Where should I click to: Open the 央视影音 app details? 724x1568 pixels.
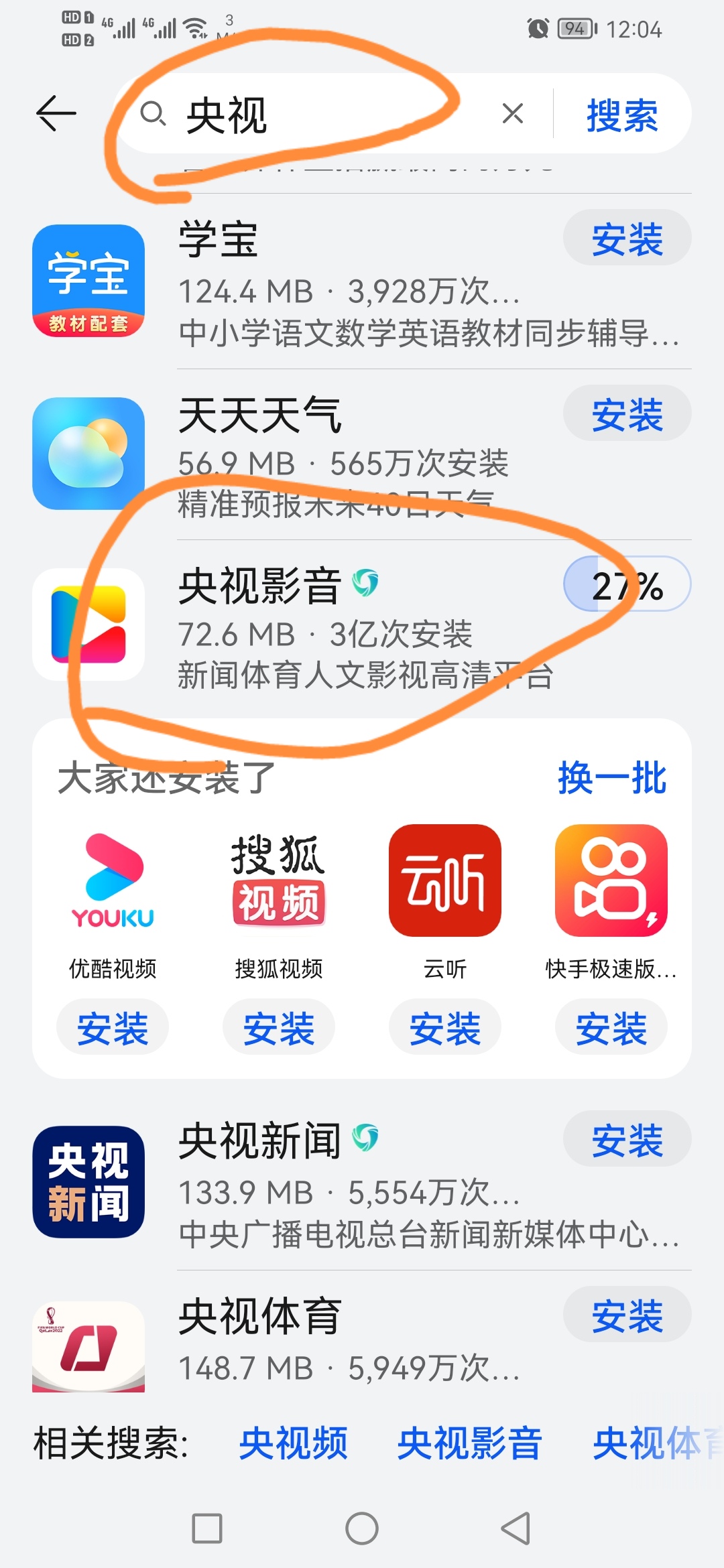click(335, 627)
